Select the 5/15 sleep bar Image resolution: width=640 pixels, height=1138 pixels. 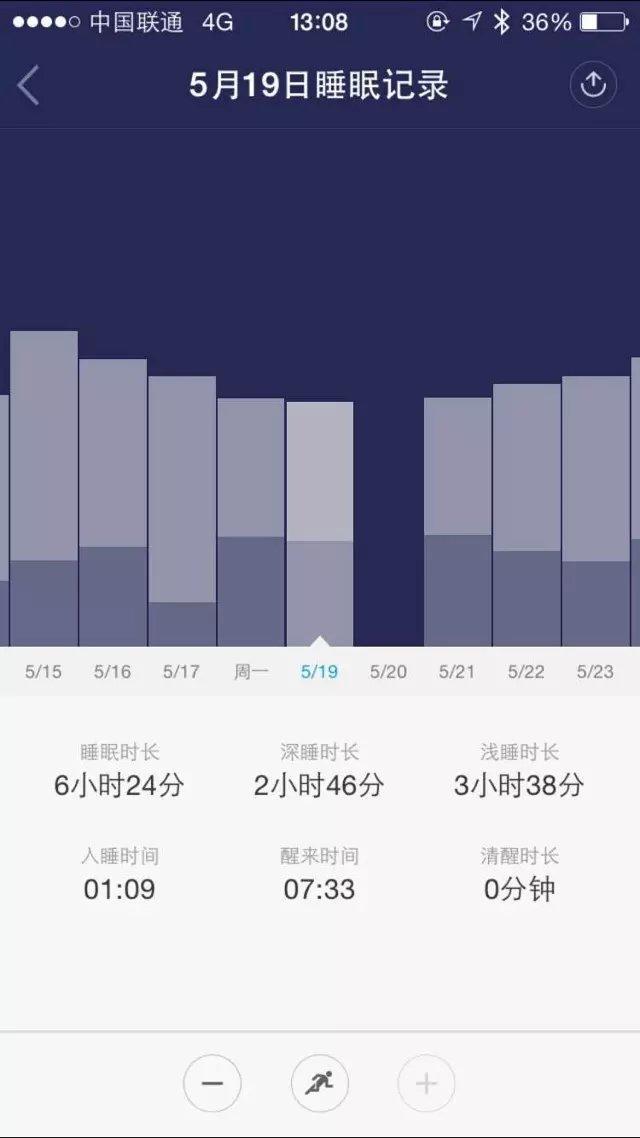tap(44, 488)
